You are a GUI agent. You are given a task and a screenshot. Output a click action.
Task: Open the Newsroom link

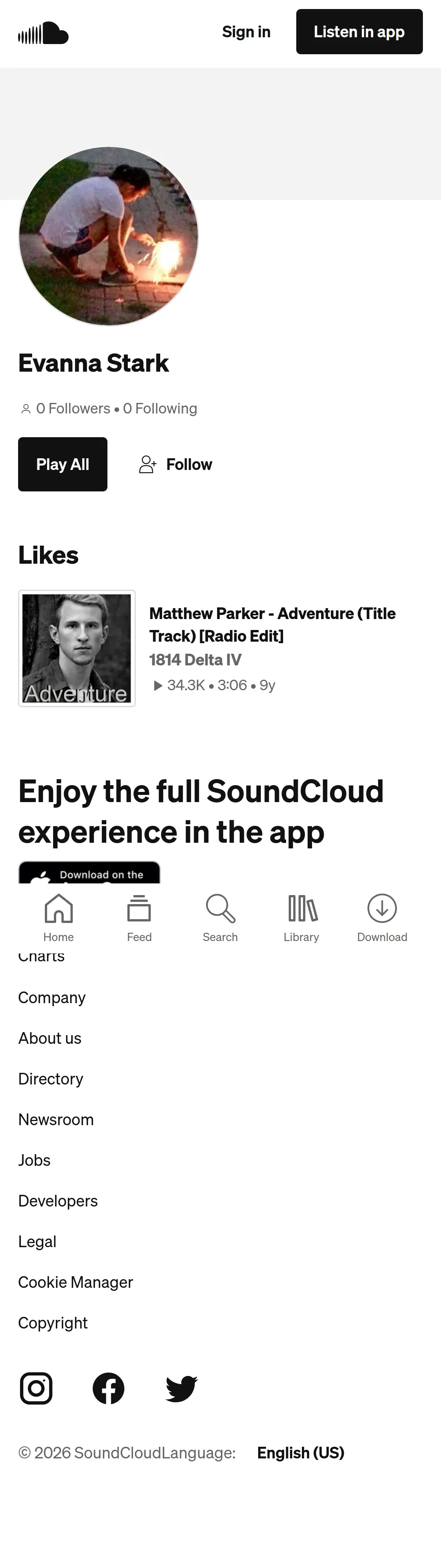pos(56,1120)
